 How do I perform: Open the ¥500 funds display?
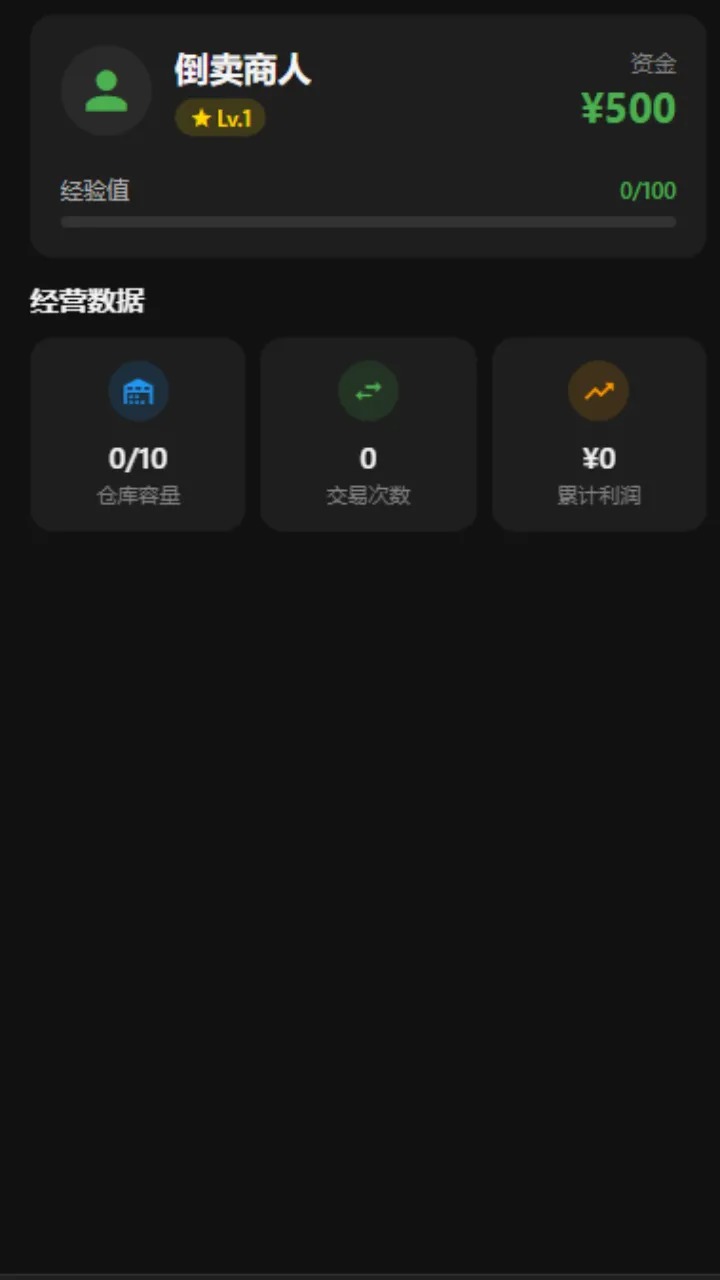point(628,107)
